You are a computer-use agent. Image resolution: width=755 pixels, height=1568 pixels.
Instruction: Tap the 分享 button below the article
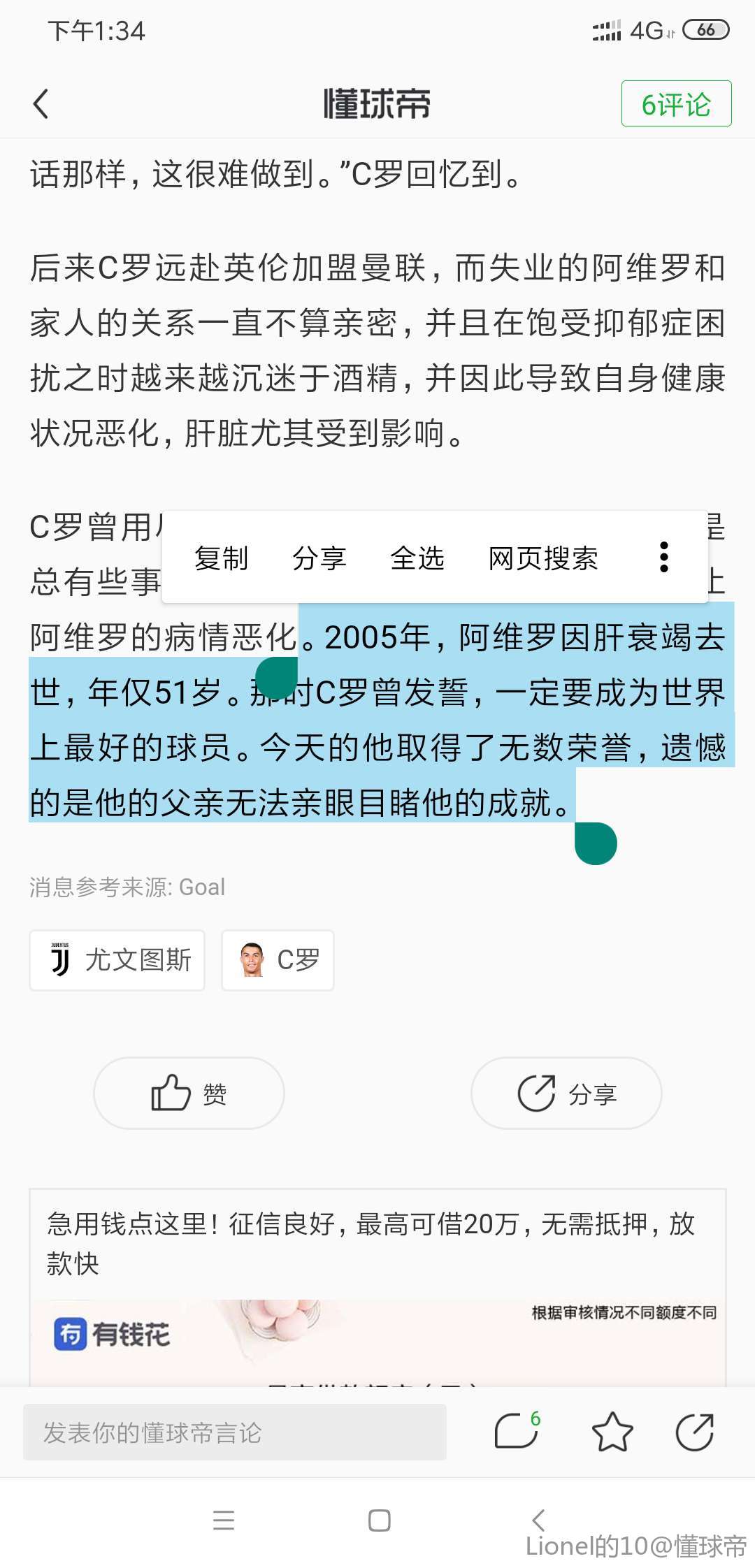click(566, 1093)
